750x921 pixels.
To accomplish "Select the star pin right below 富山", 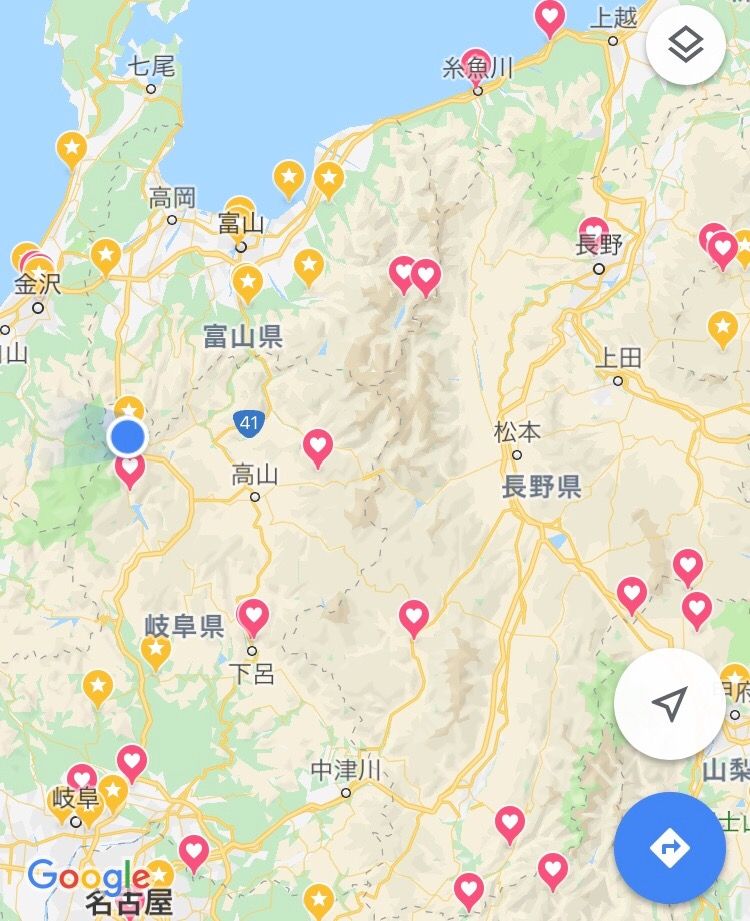I will pyautogui.click(x=248, y=282).
